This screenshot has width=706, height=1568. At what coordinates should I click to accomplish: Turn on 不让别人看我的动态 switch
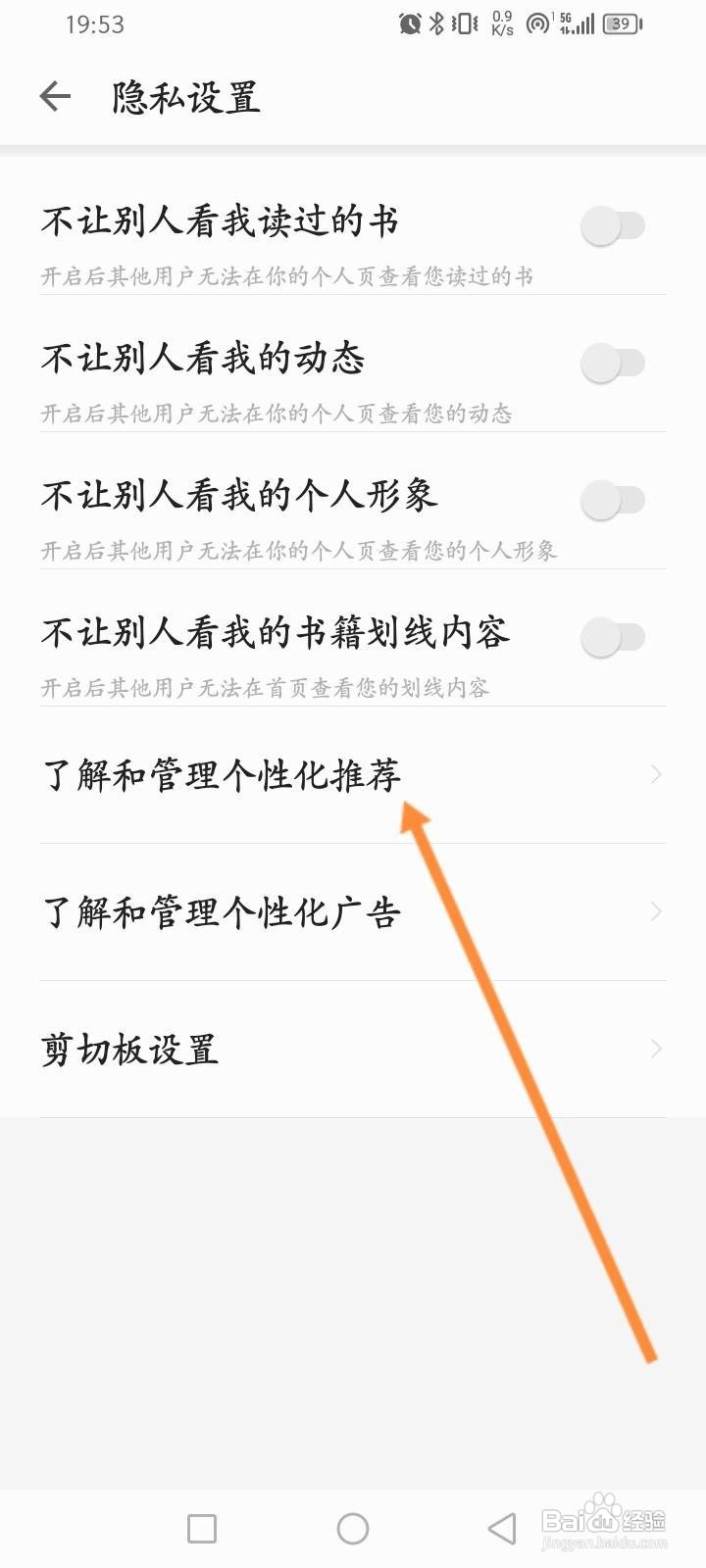610,361
